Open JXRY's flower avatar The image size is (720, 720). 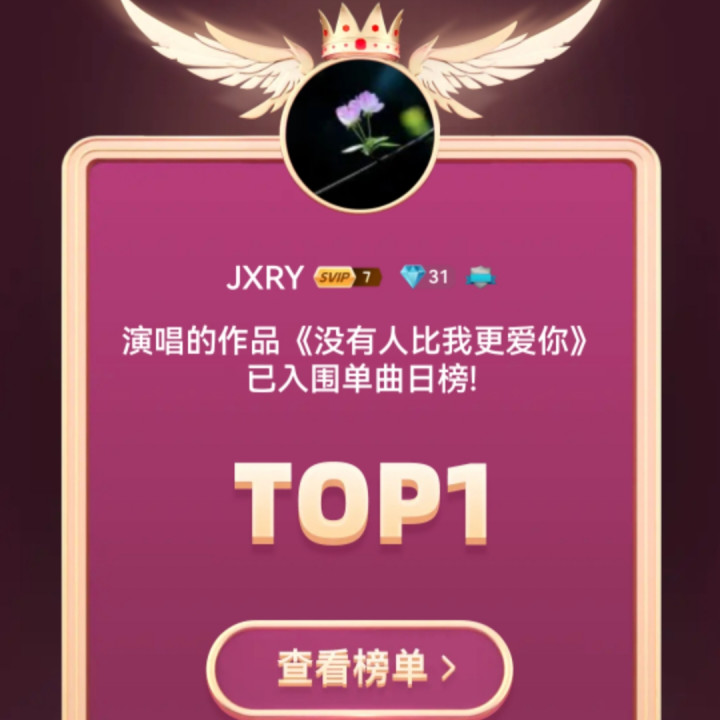360,136
